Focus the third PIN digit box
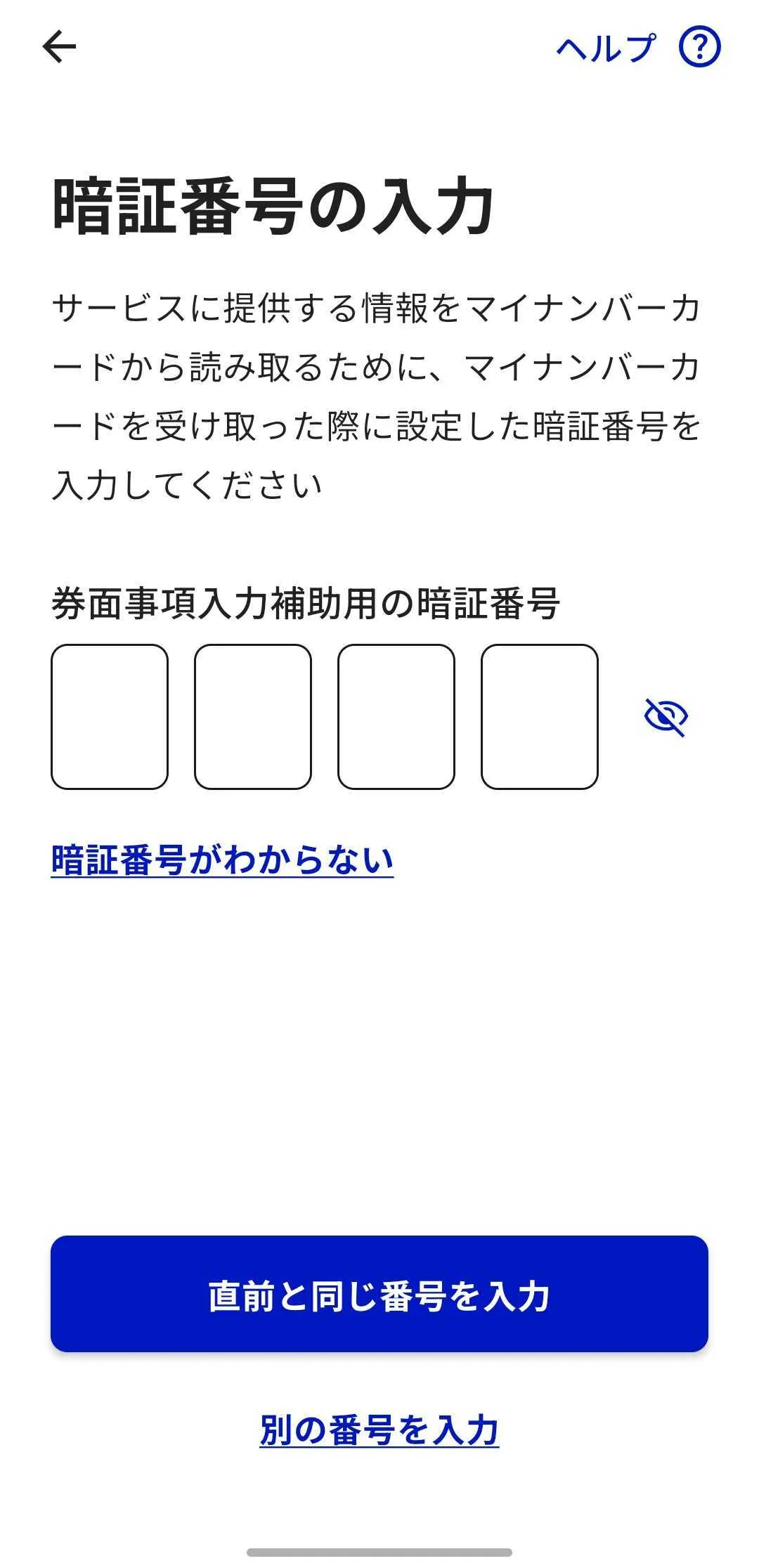 pos(396,716)
